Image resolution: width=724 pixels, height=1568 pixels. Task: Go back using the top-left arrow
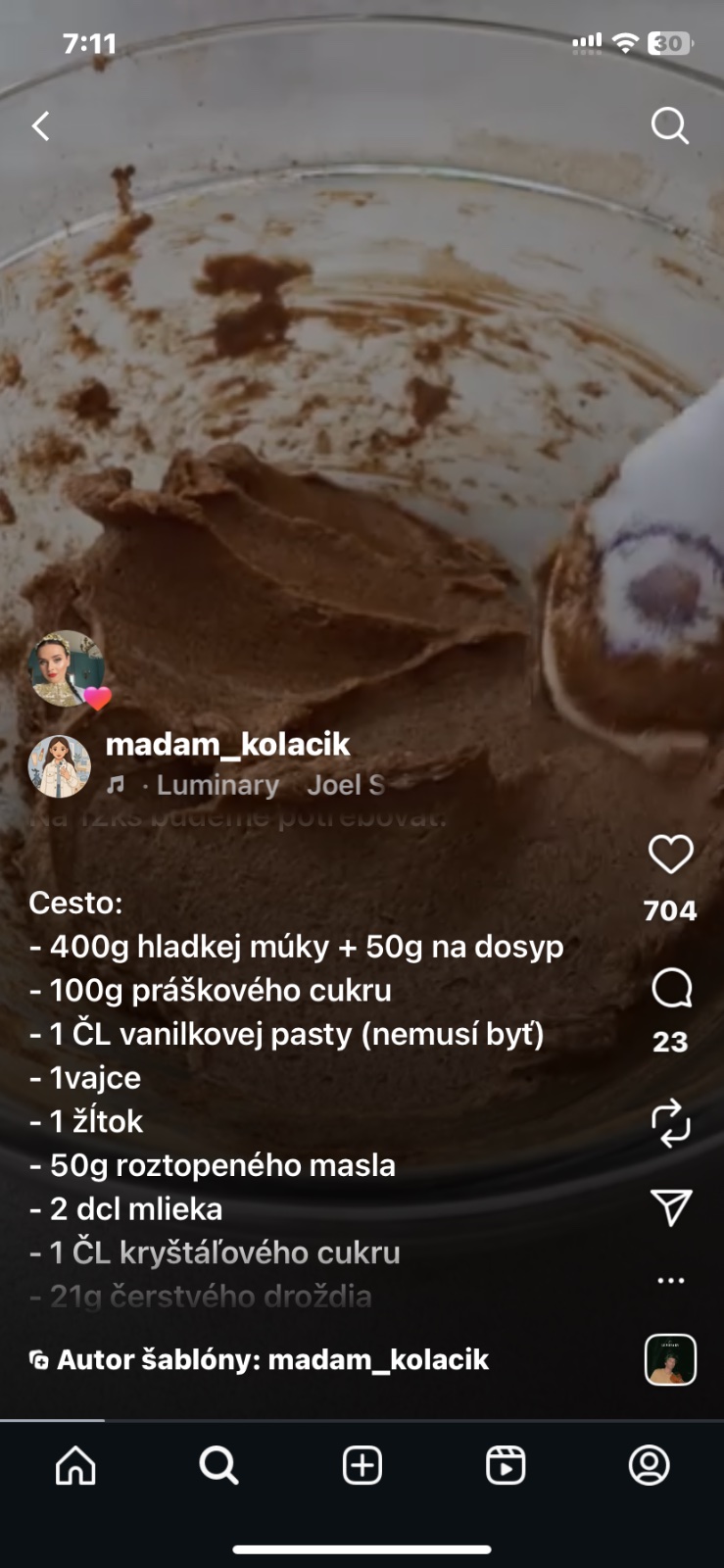41,126
